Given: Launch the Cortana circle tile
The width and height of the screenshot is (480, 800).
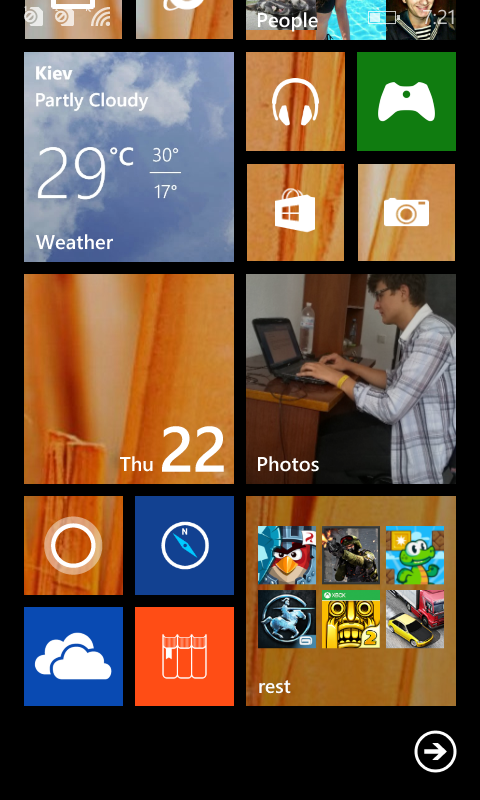Looking at the screenshot, I should point(73,545).
